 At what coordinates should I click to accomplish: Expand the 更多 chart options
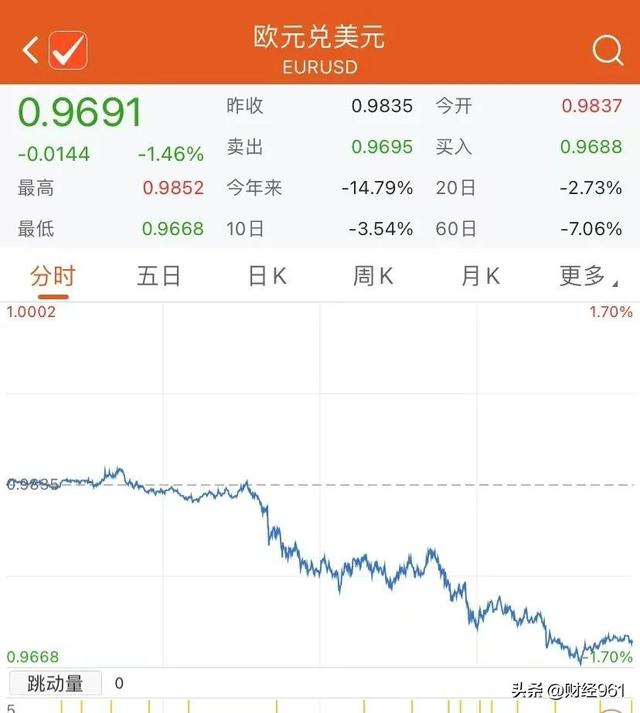586,276
